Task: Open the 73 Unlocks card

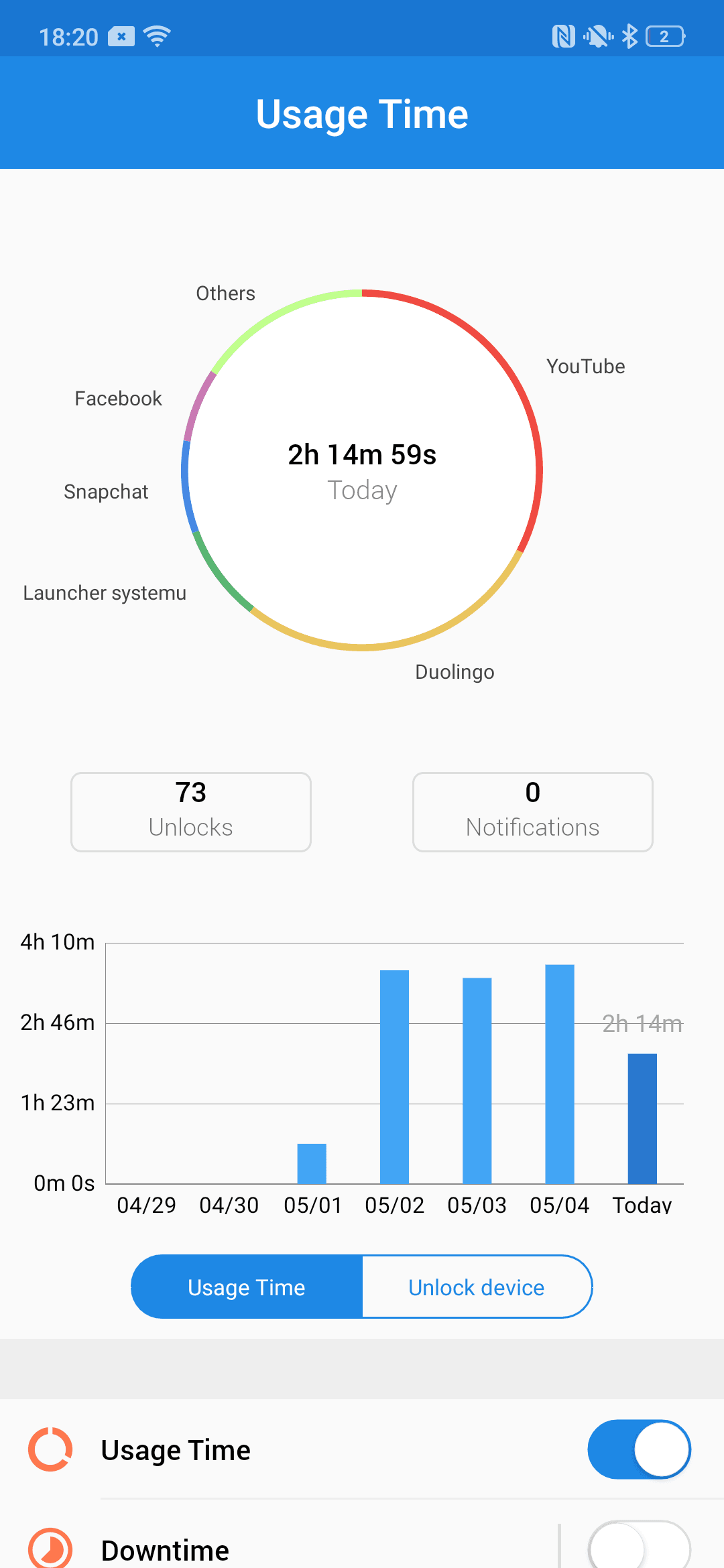Action: click(191, 811)
